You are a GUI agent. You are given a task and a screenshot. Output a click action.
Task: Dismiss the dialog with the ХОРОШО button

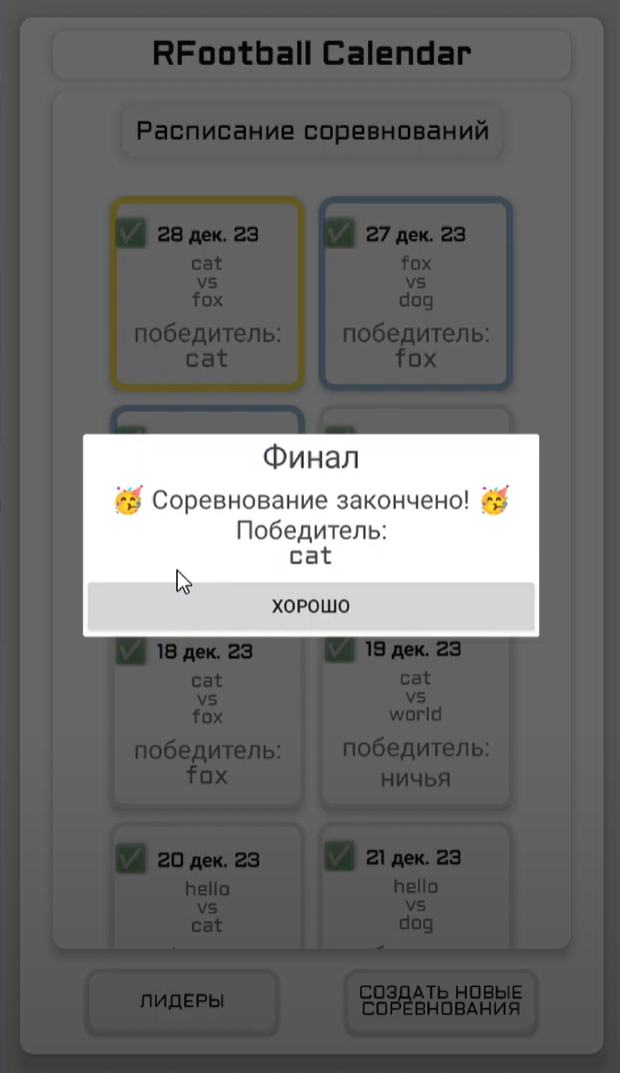click(x=311, y=606)
